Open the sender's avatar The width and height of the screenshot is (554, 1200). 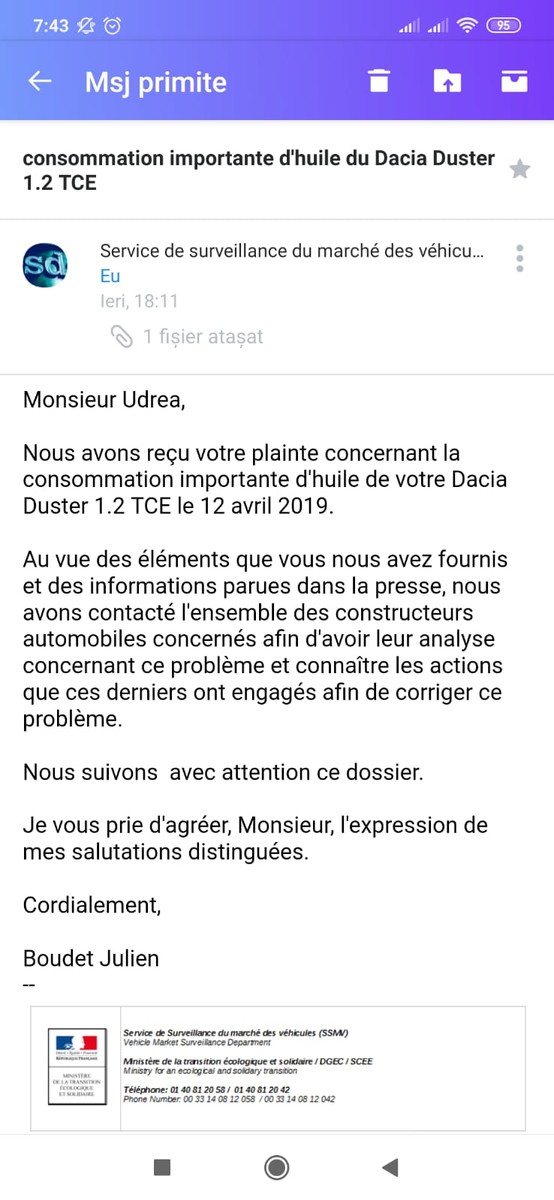pos(45,265)
